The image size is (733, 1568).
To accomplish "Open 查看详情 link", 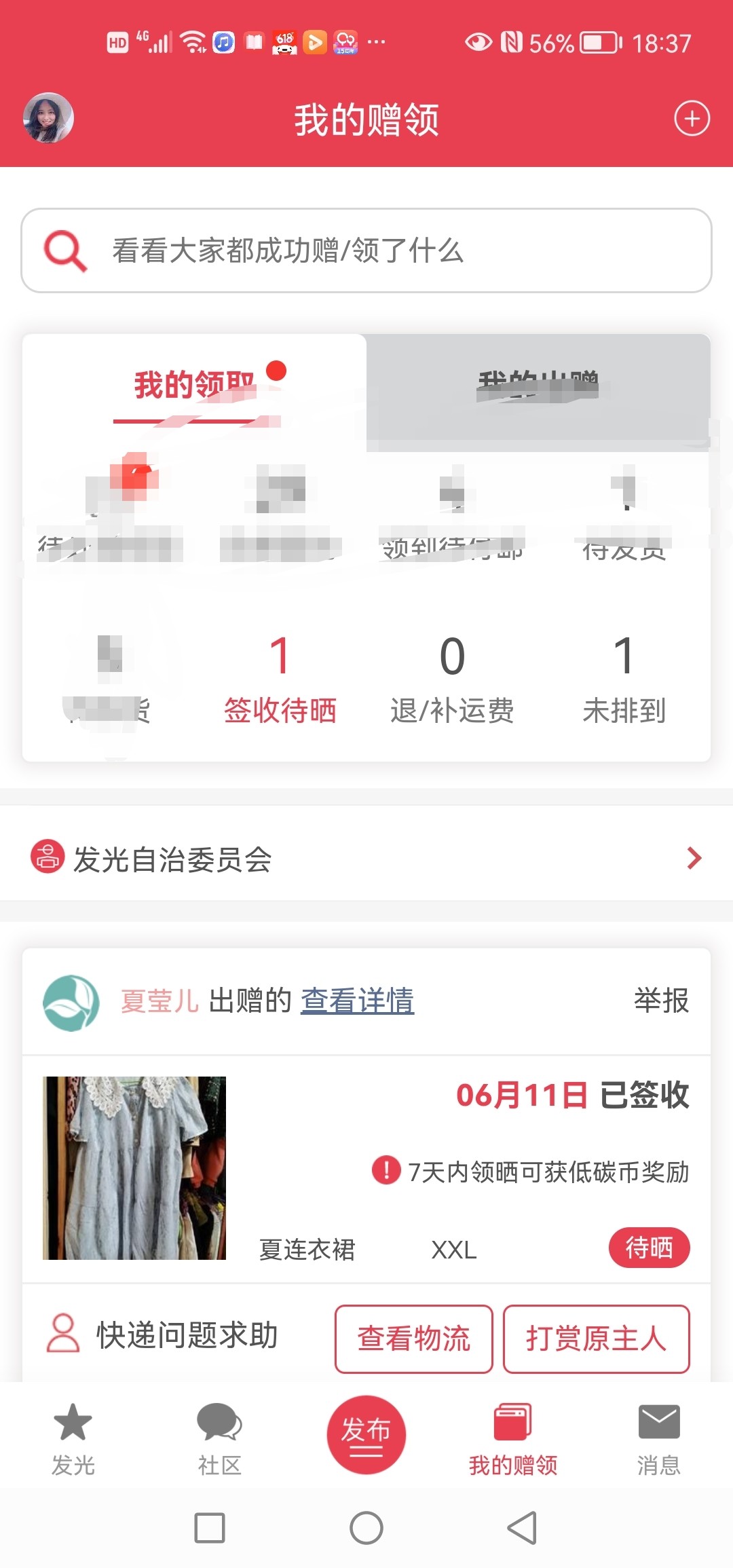I will point(357,1001).
